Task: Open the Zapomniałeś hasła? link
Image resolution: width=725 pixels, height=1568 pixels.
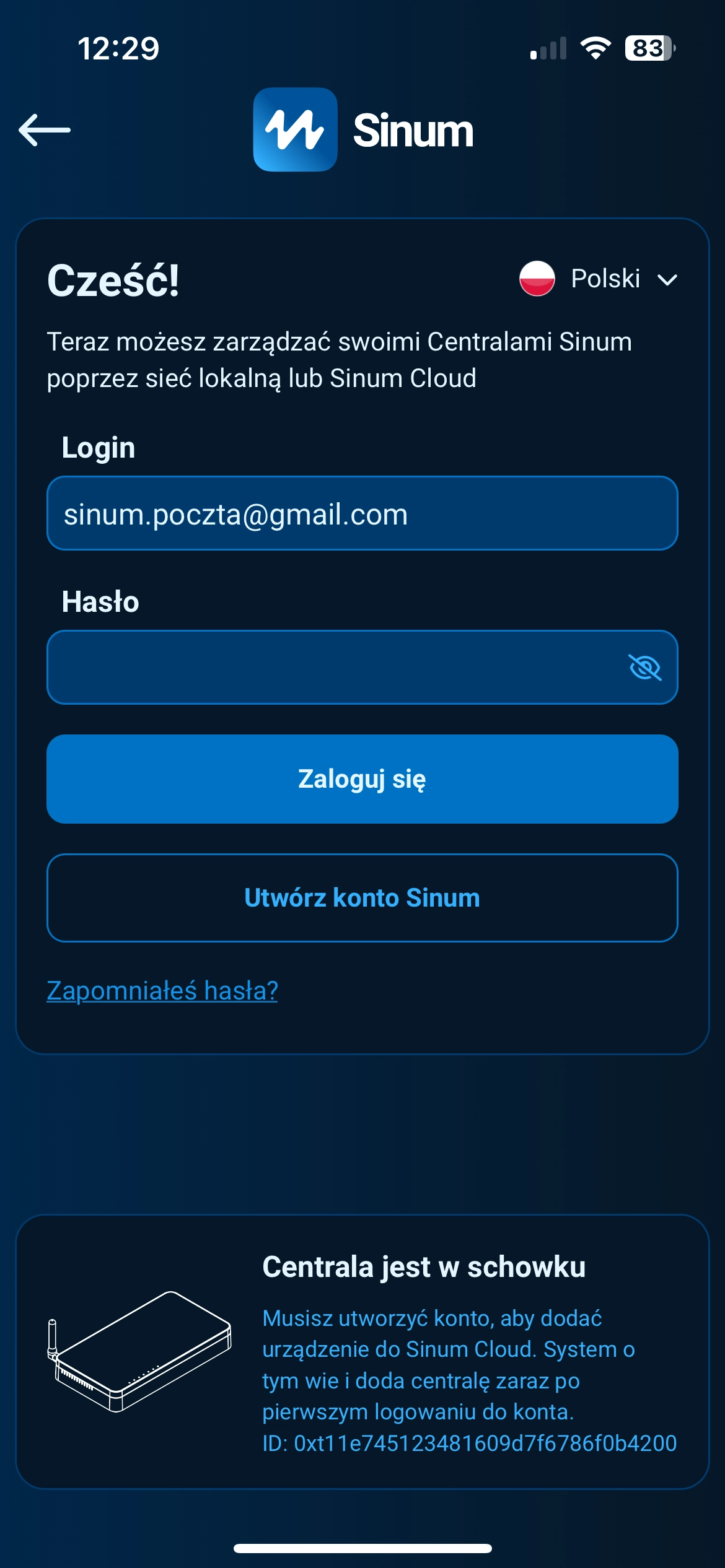Action: coord(162,990)
